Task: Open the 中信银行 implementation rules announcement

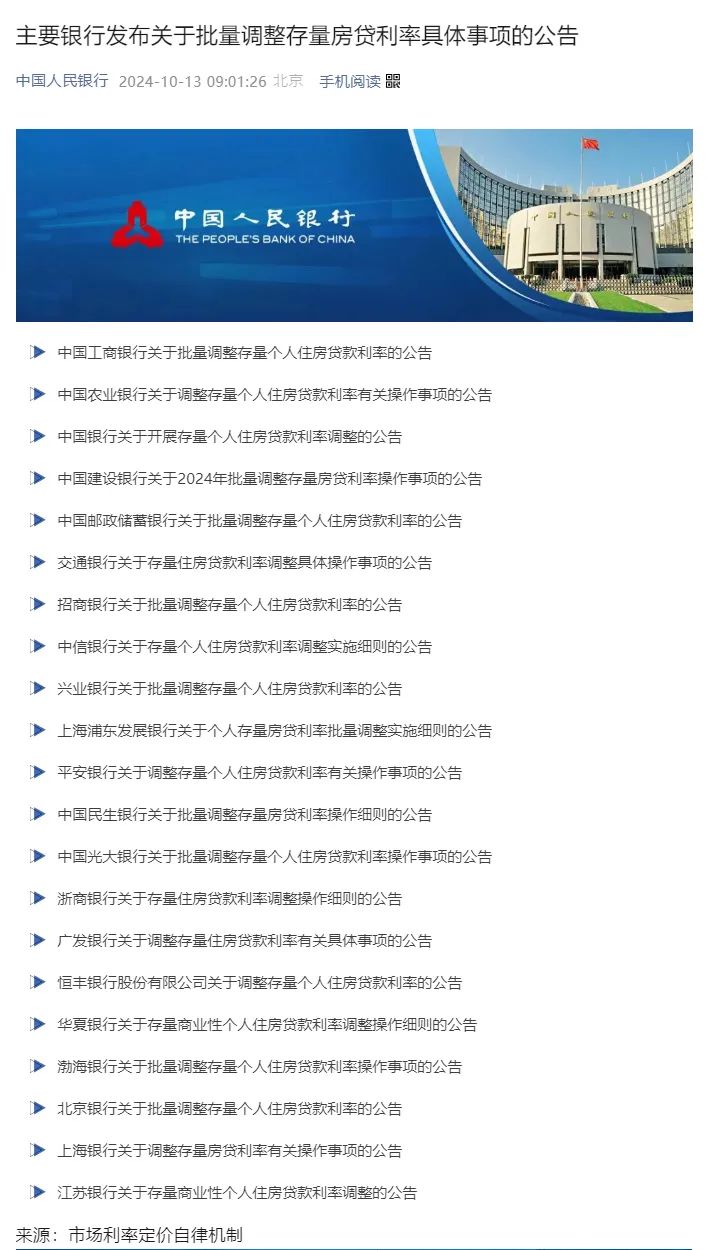Action: (x=245, y=646)
